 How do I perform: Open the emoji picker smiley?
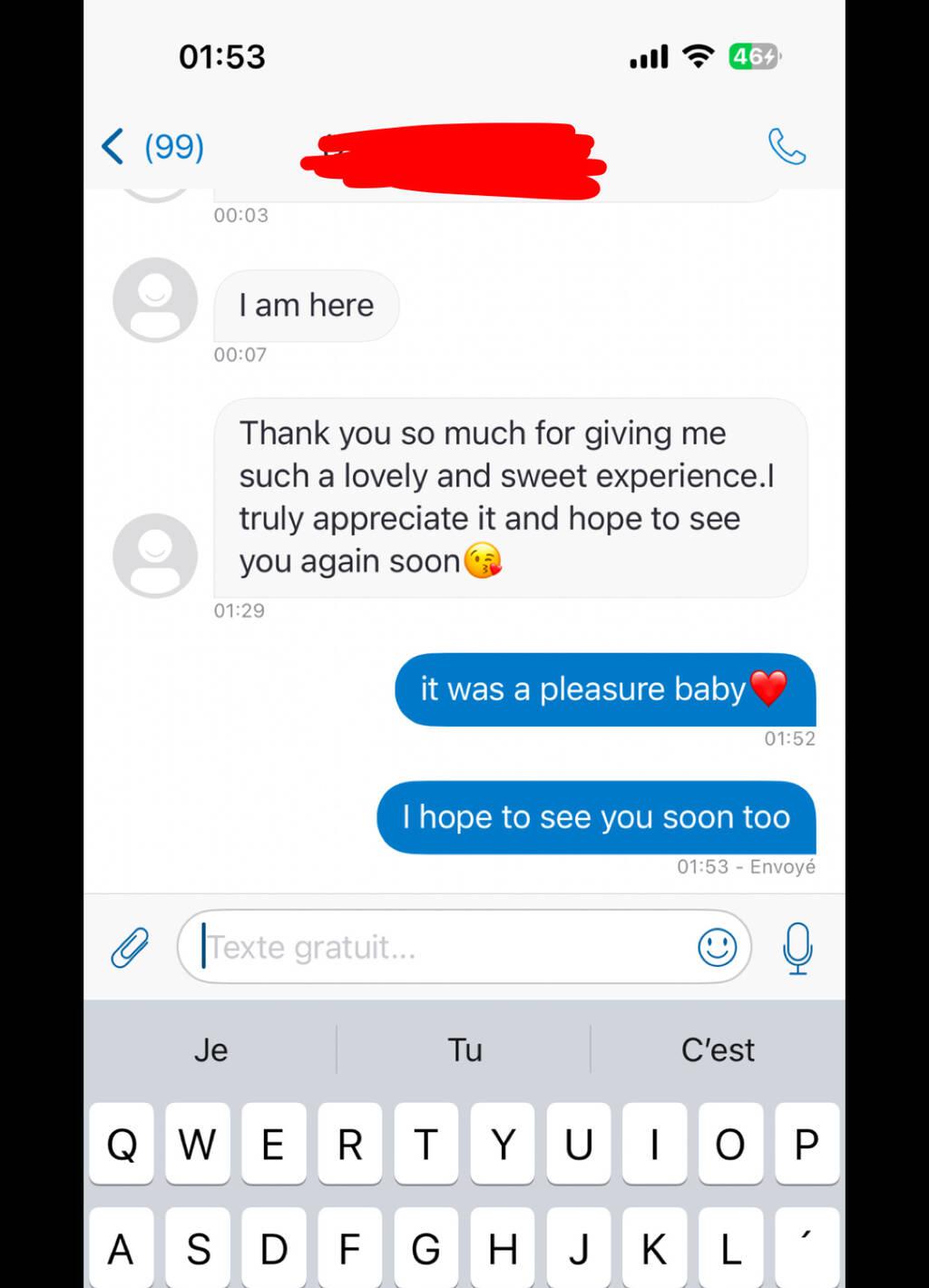(717, 948)
